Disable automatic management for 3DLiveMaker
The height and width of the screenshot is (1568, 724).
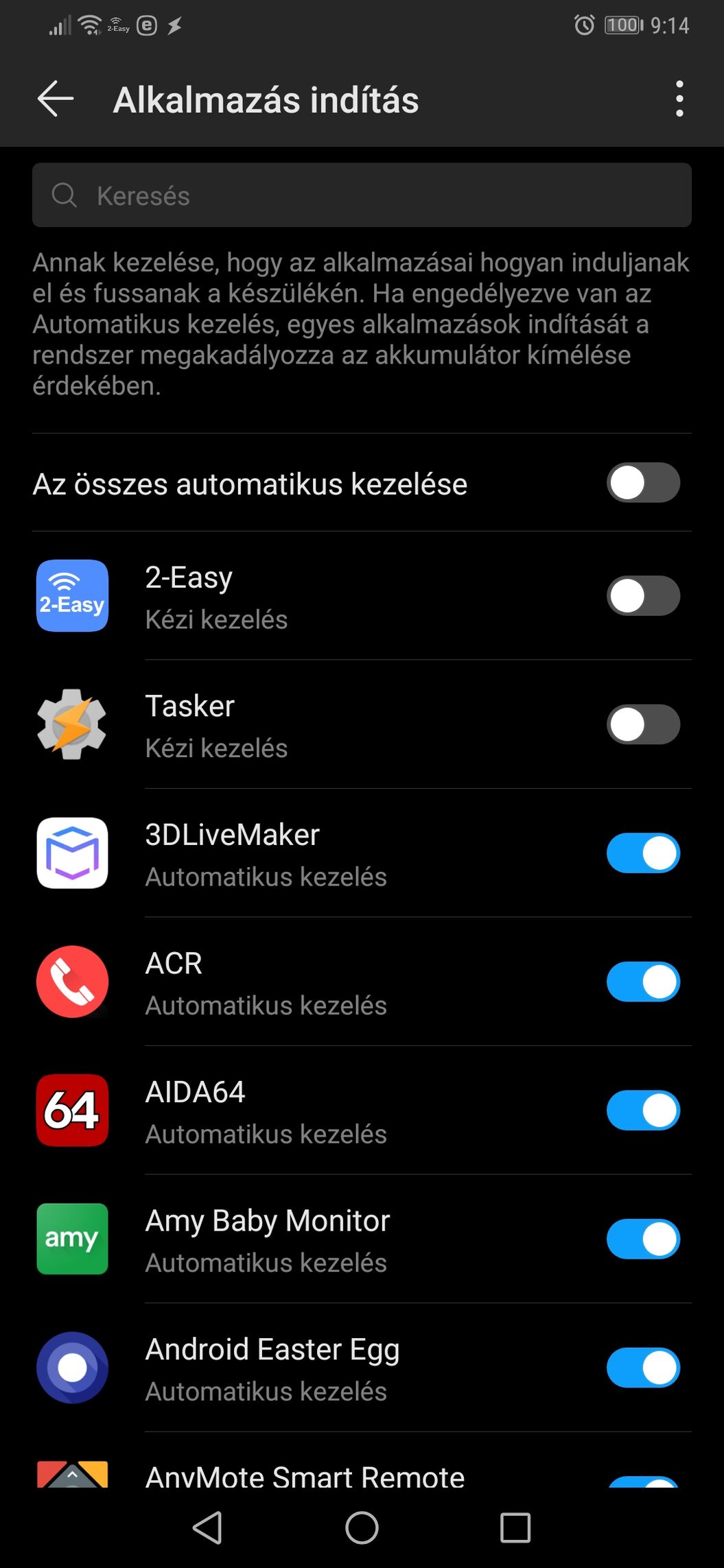643,853
